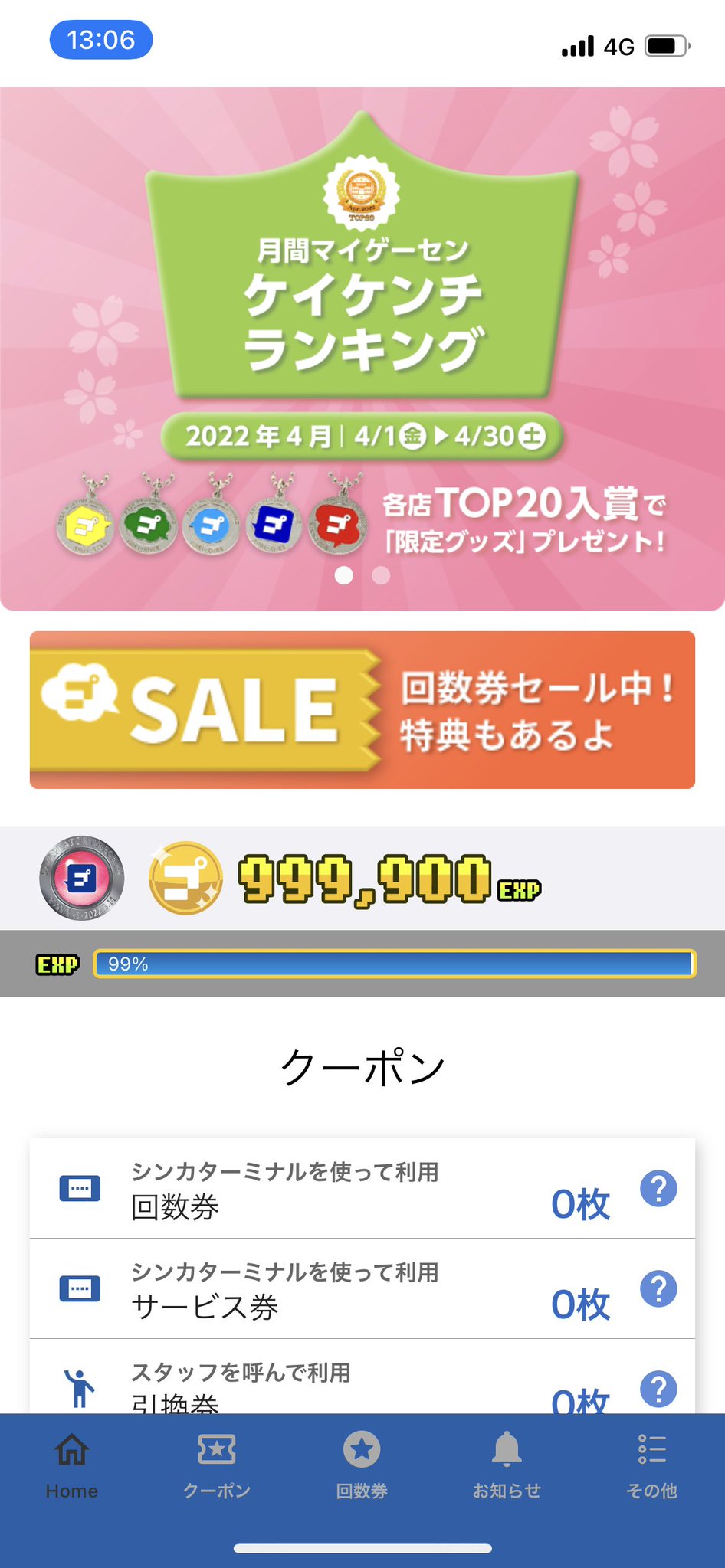This screenshot has height=1568, width=725.
Task: Tap the red member medal badge
Action: [82, 878]
